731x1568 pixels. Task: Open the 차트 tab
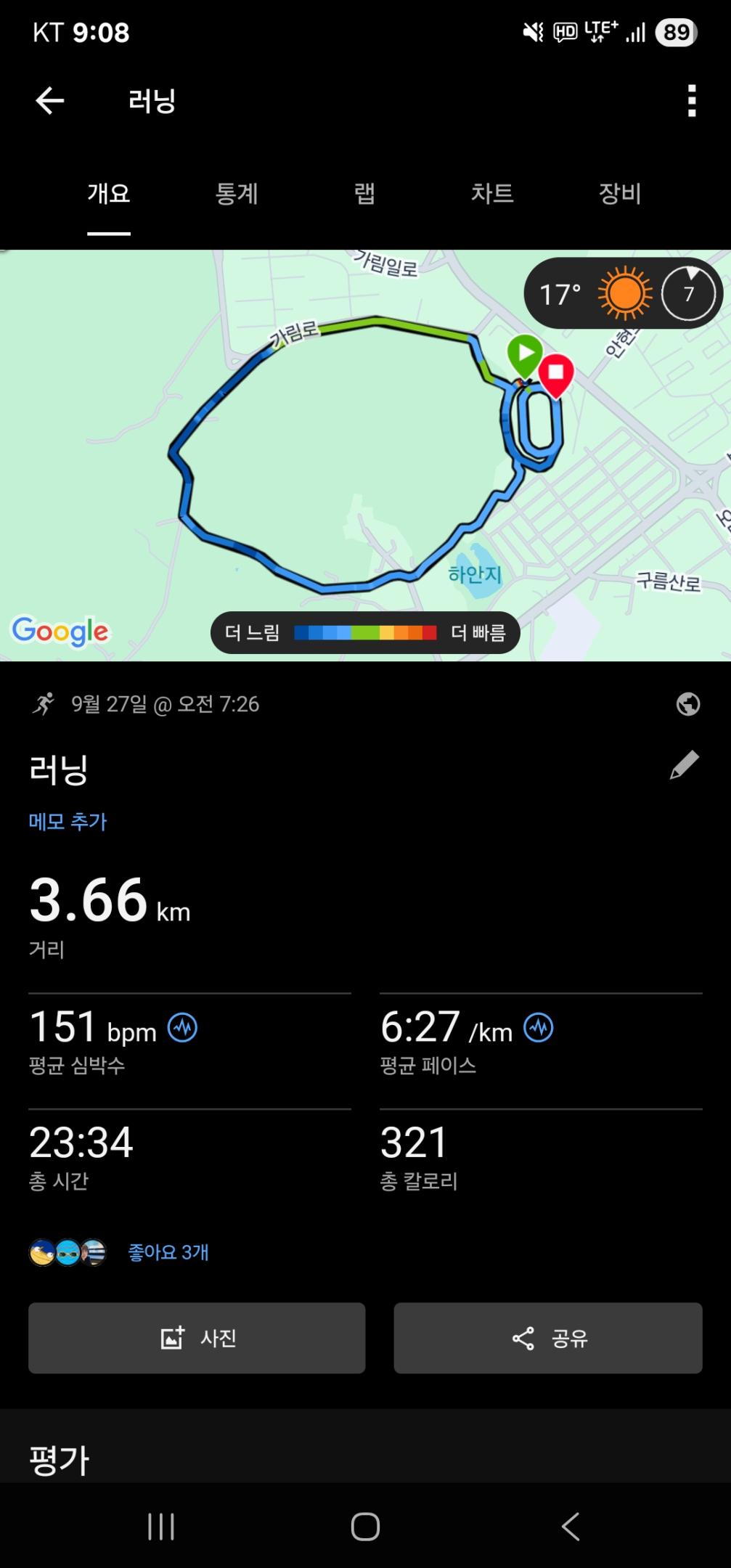coord(492,194)
